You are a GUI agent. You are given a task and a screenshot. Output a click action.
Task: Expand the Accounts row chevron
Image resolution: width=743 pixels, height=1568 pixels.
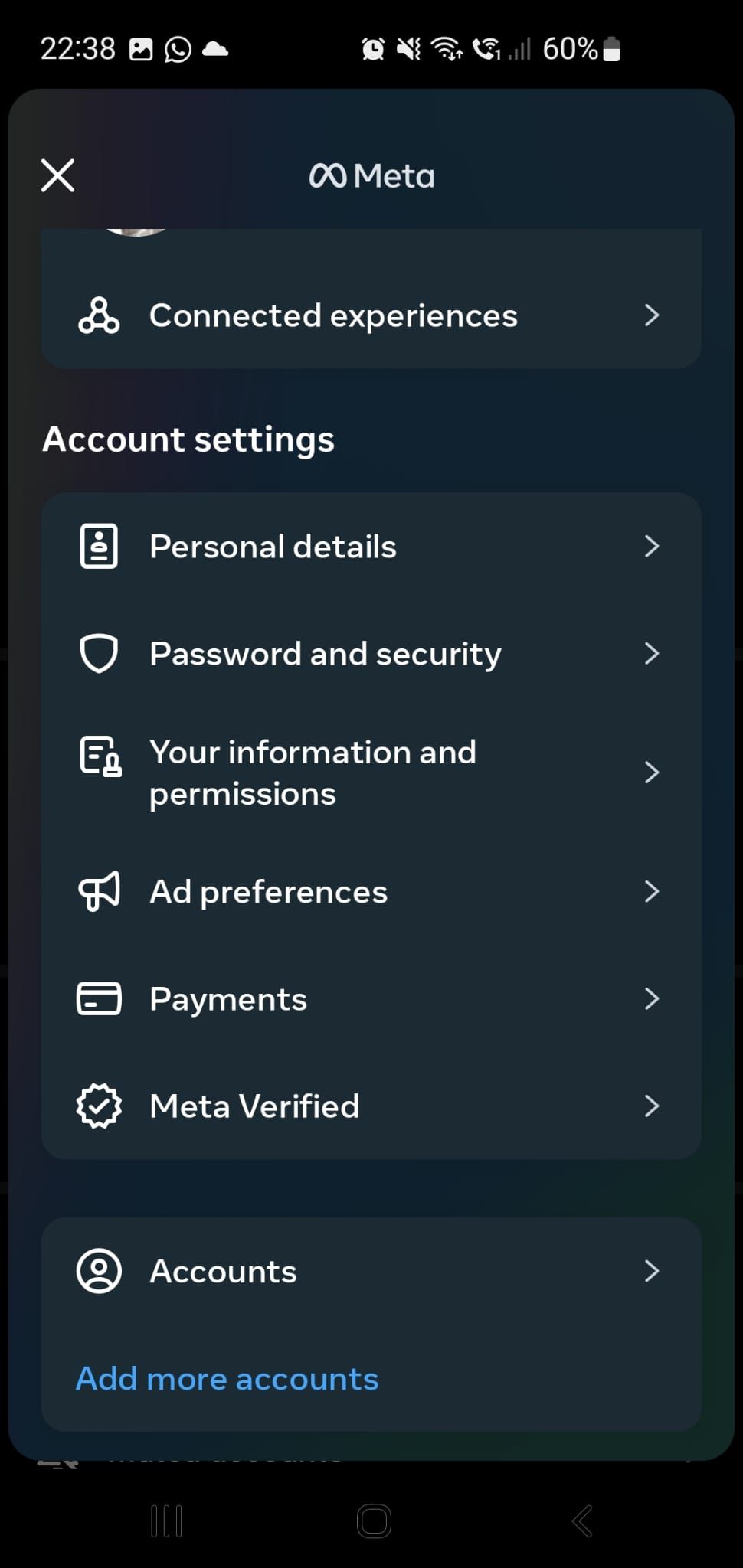click(x=651, y=1271)
